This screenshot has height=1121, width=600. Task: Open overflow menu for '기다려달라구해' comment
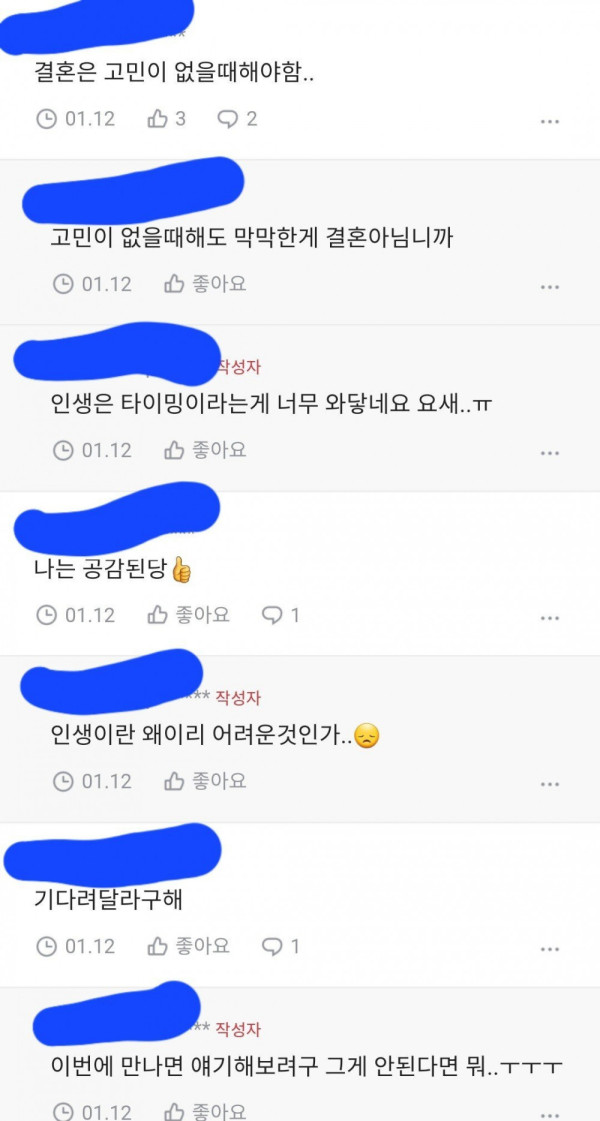[550, 948]
